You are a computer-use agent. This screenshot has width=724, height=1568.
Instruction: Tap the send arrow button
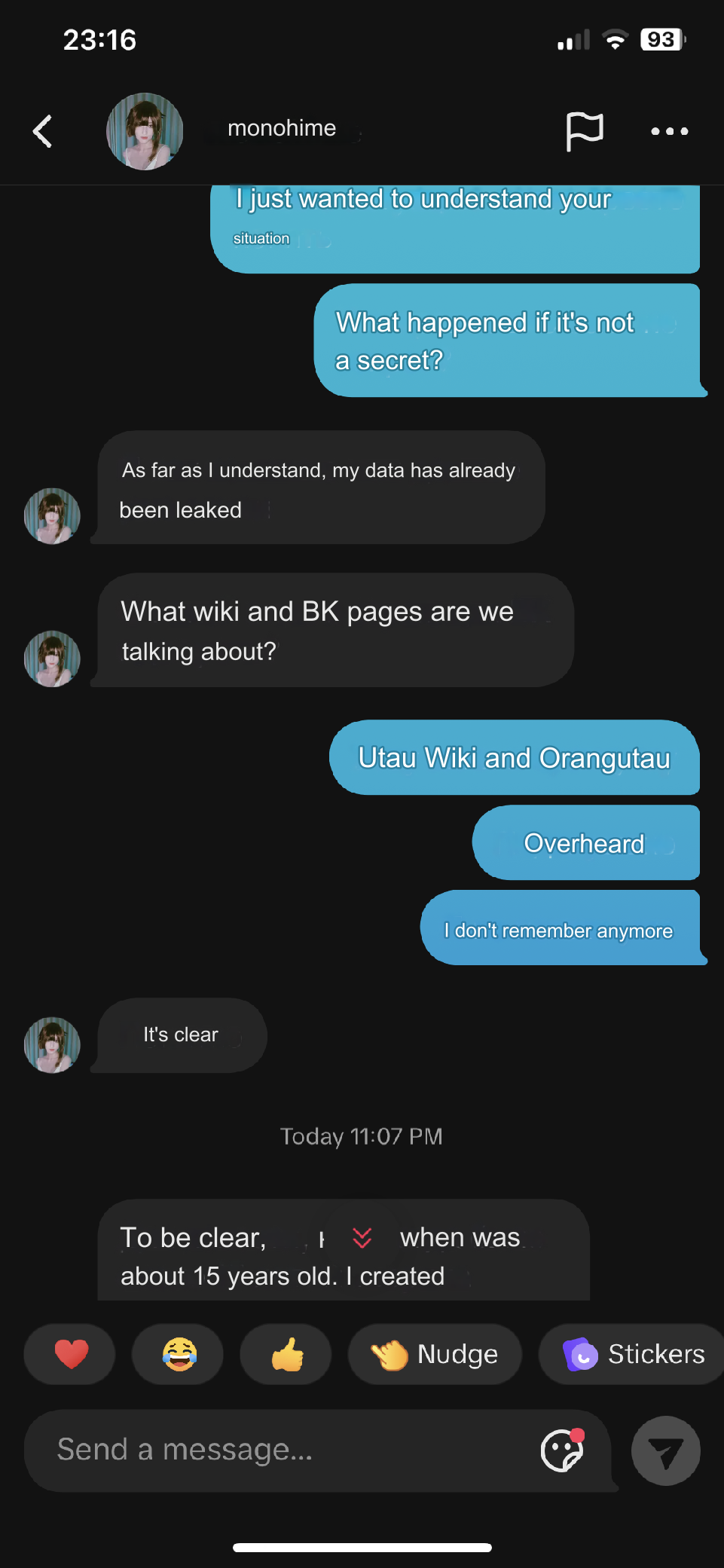click(666, 1451)
